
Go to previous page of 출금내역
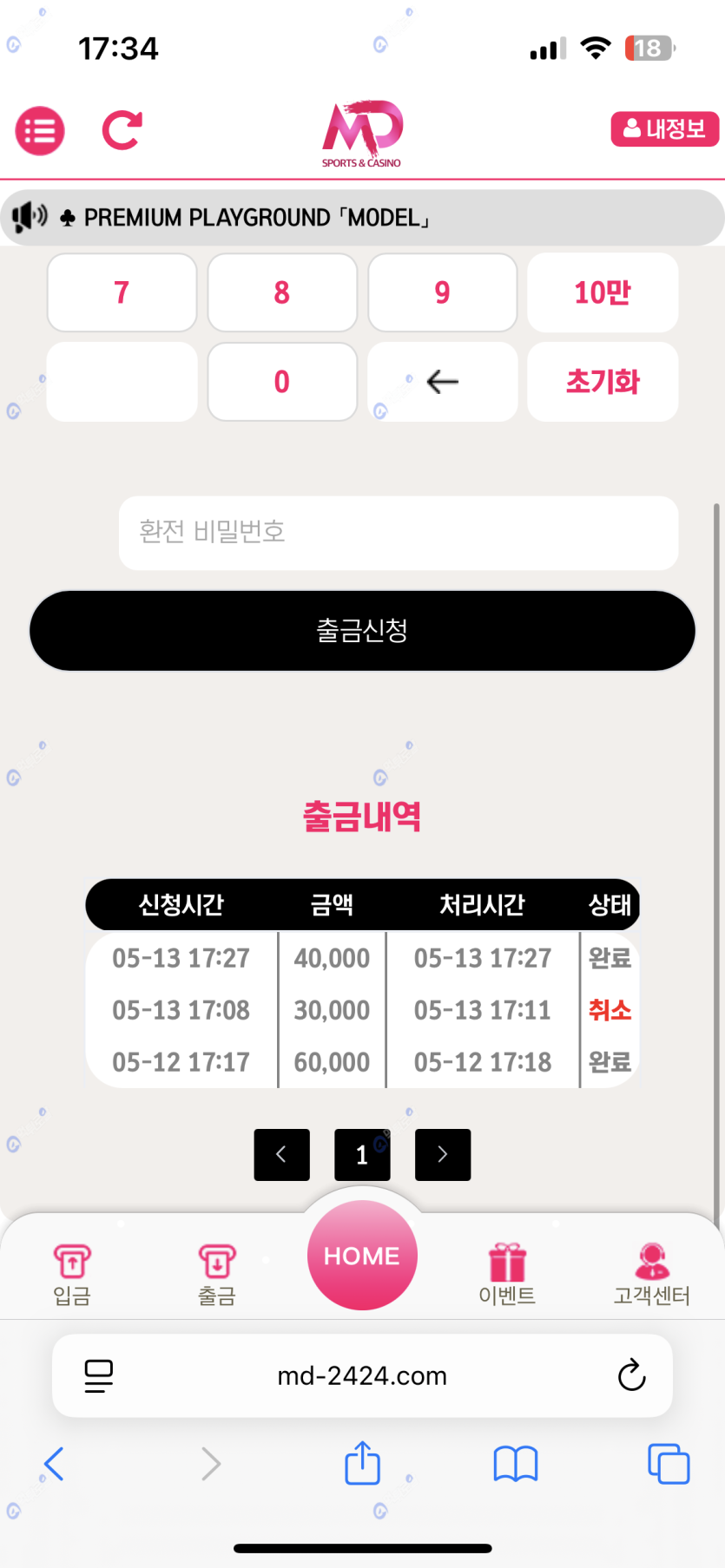pyautogui.click(x=281, y=1154)
